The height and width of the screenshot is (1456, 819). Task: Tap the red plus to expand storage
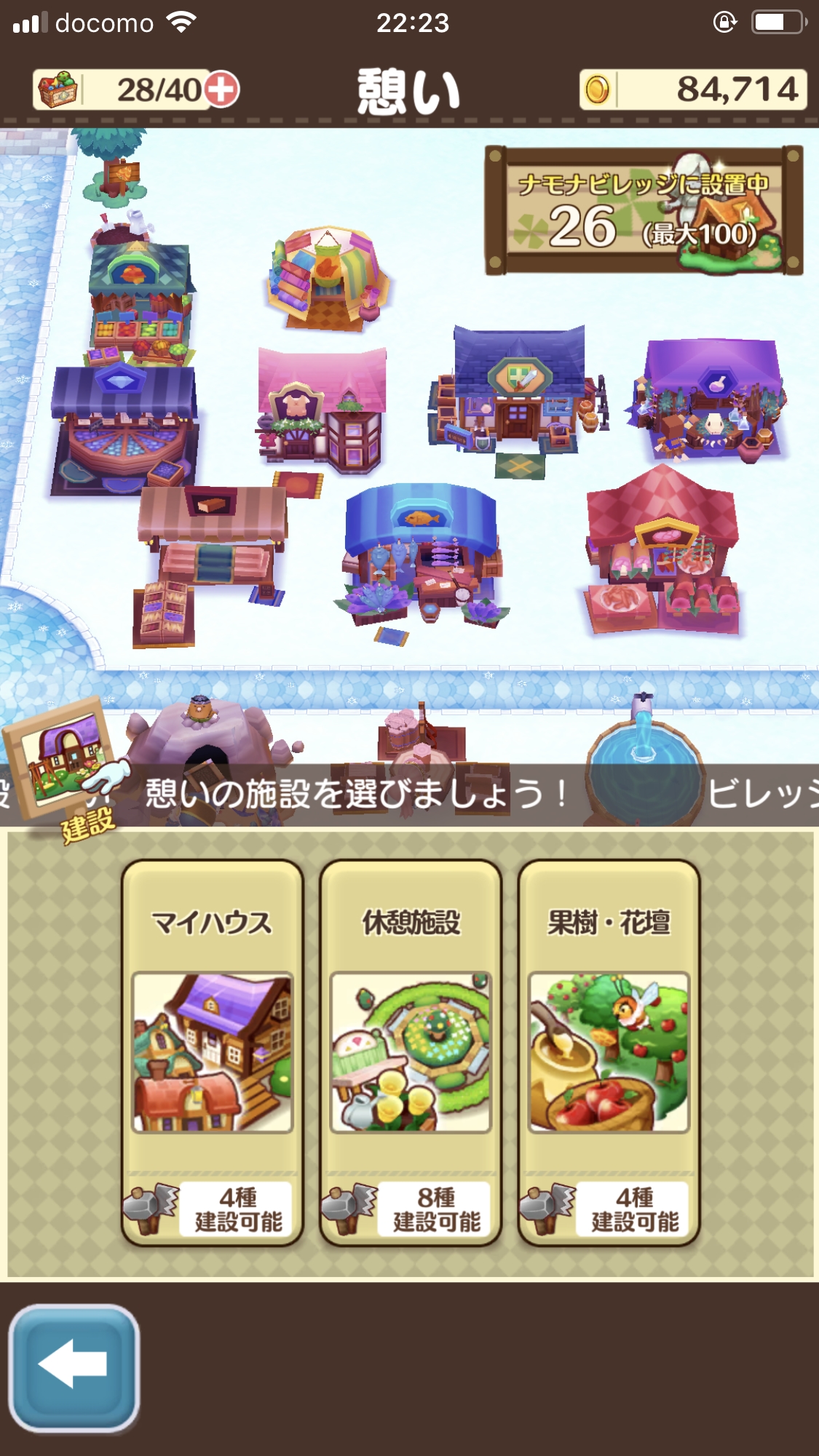[221, 89]
